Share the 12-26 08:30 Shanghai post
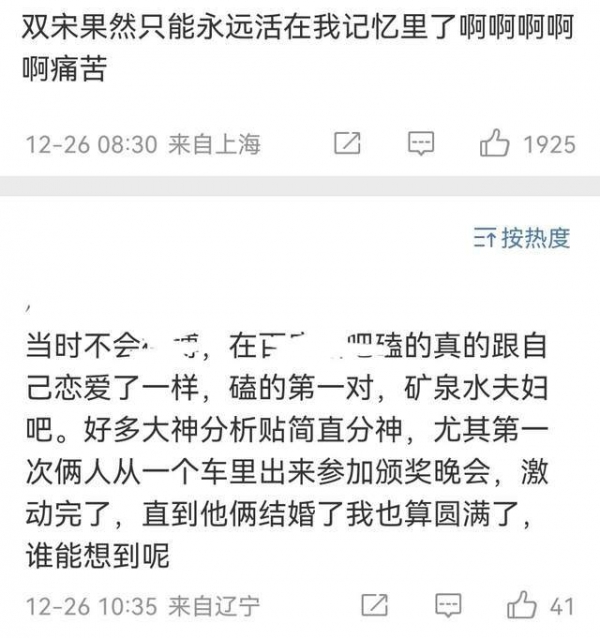The height and width of the screenshot is (638, 600). click(346, 144)
